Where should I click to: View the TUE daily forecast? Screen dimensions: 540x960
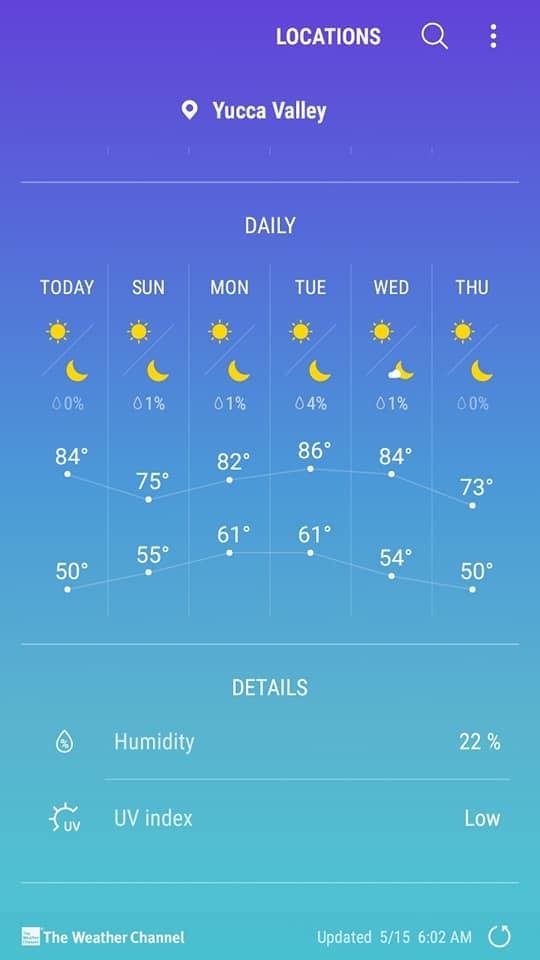click(310, 440)
